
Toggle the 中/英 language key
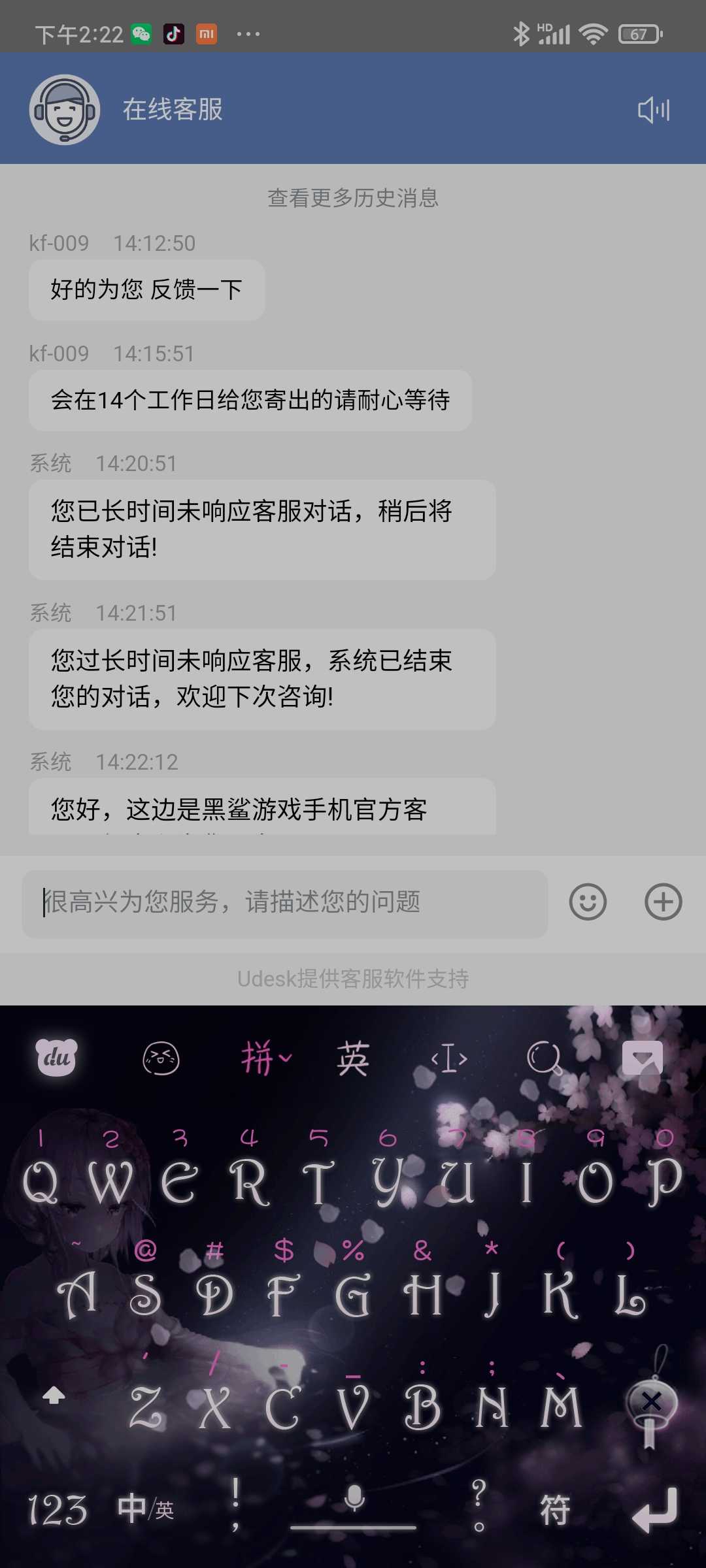click(146, 1509)
